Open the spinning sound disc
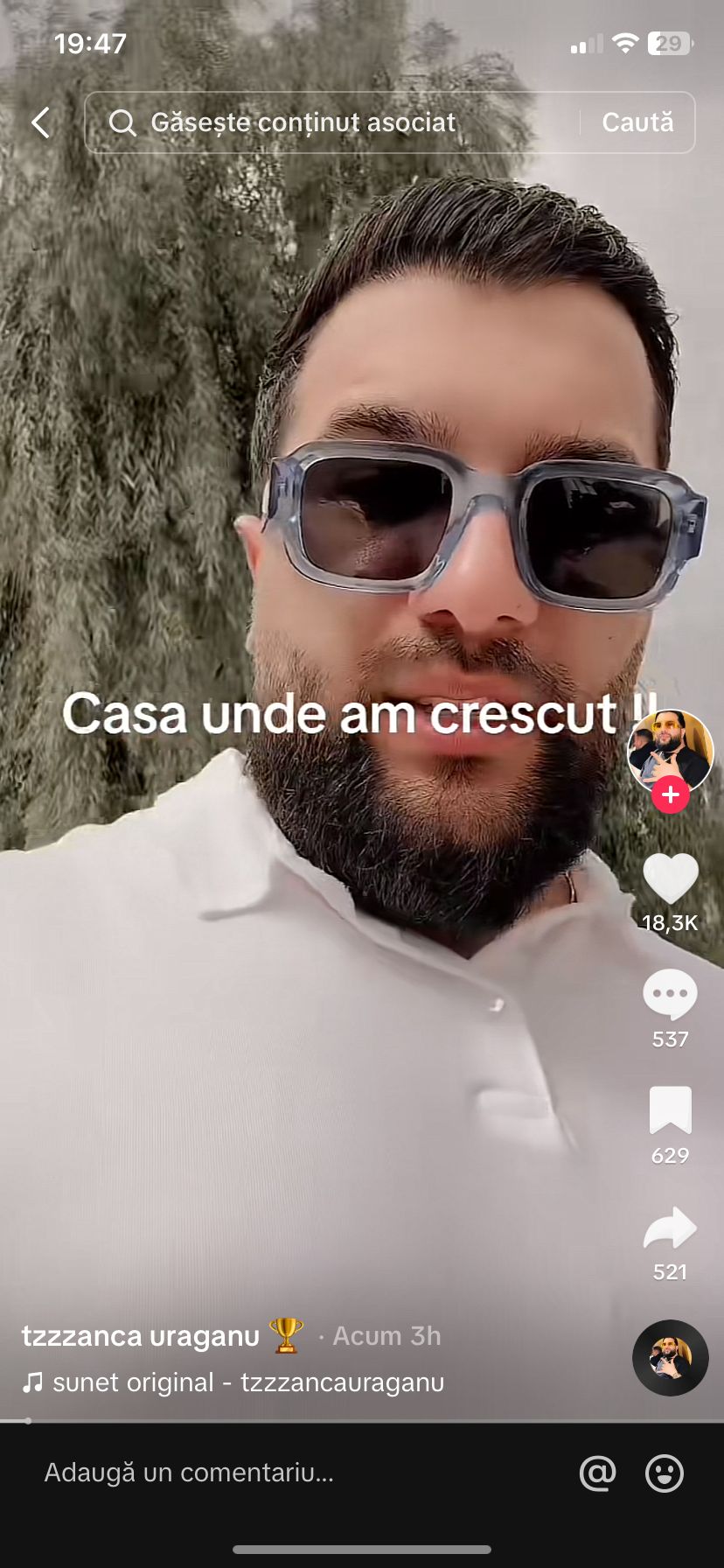 (671, 1357)
